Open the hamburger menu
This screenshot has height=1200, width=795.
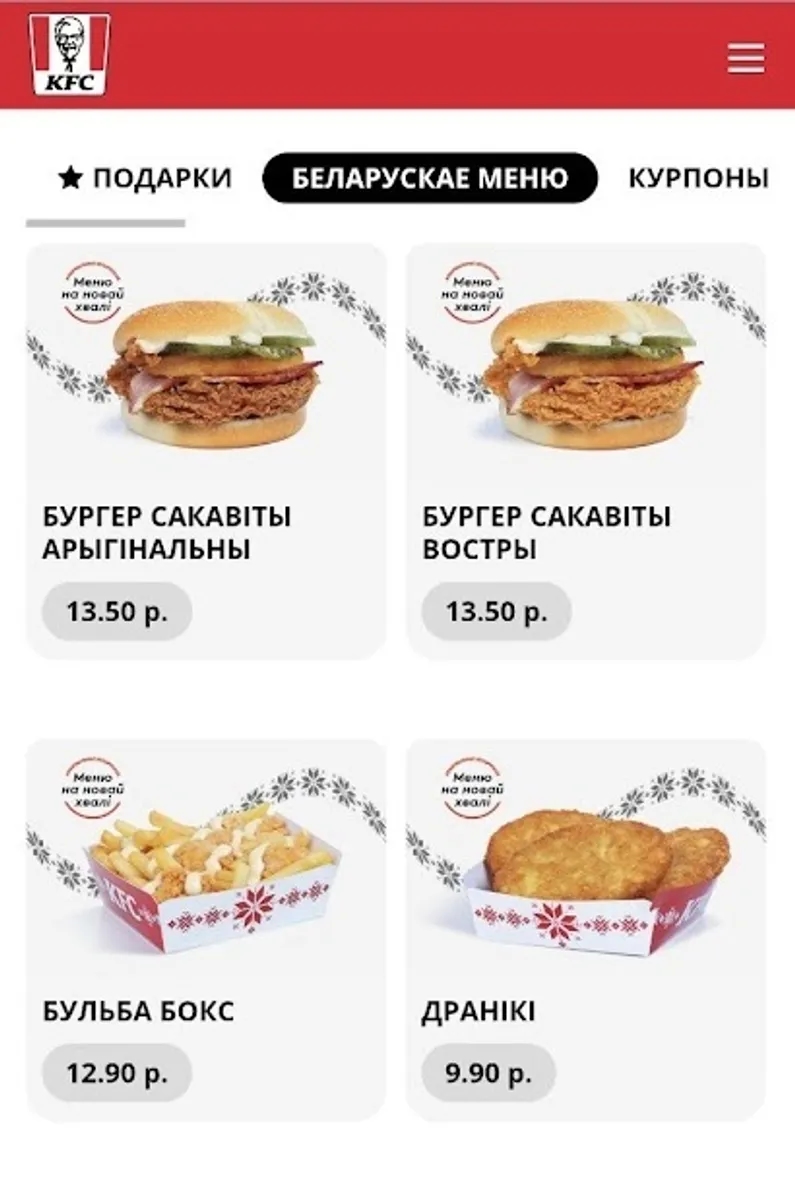pos(746,59)
